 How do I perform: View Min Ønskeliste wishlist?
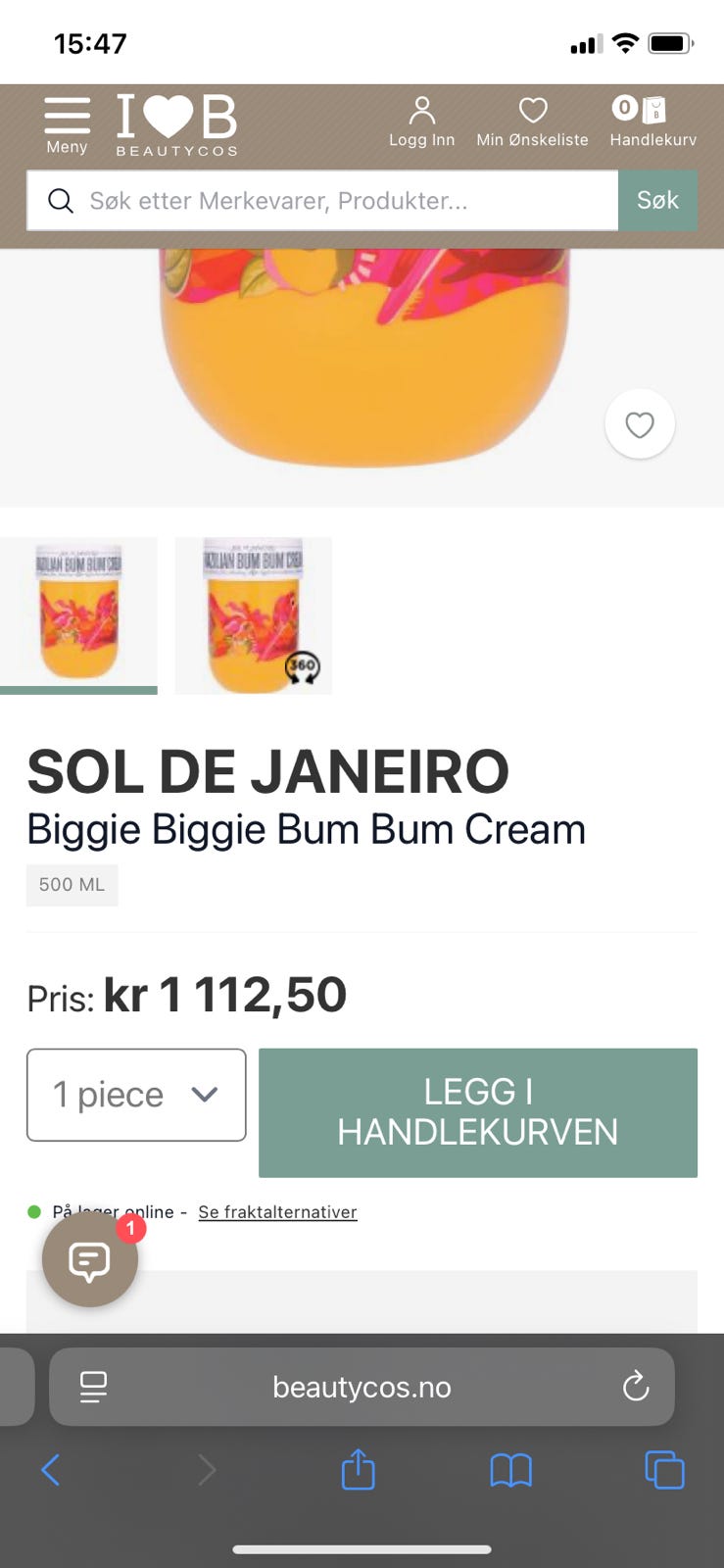coord(532,122)
